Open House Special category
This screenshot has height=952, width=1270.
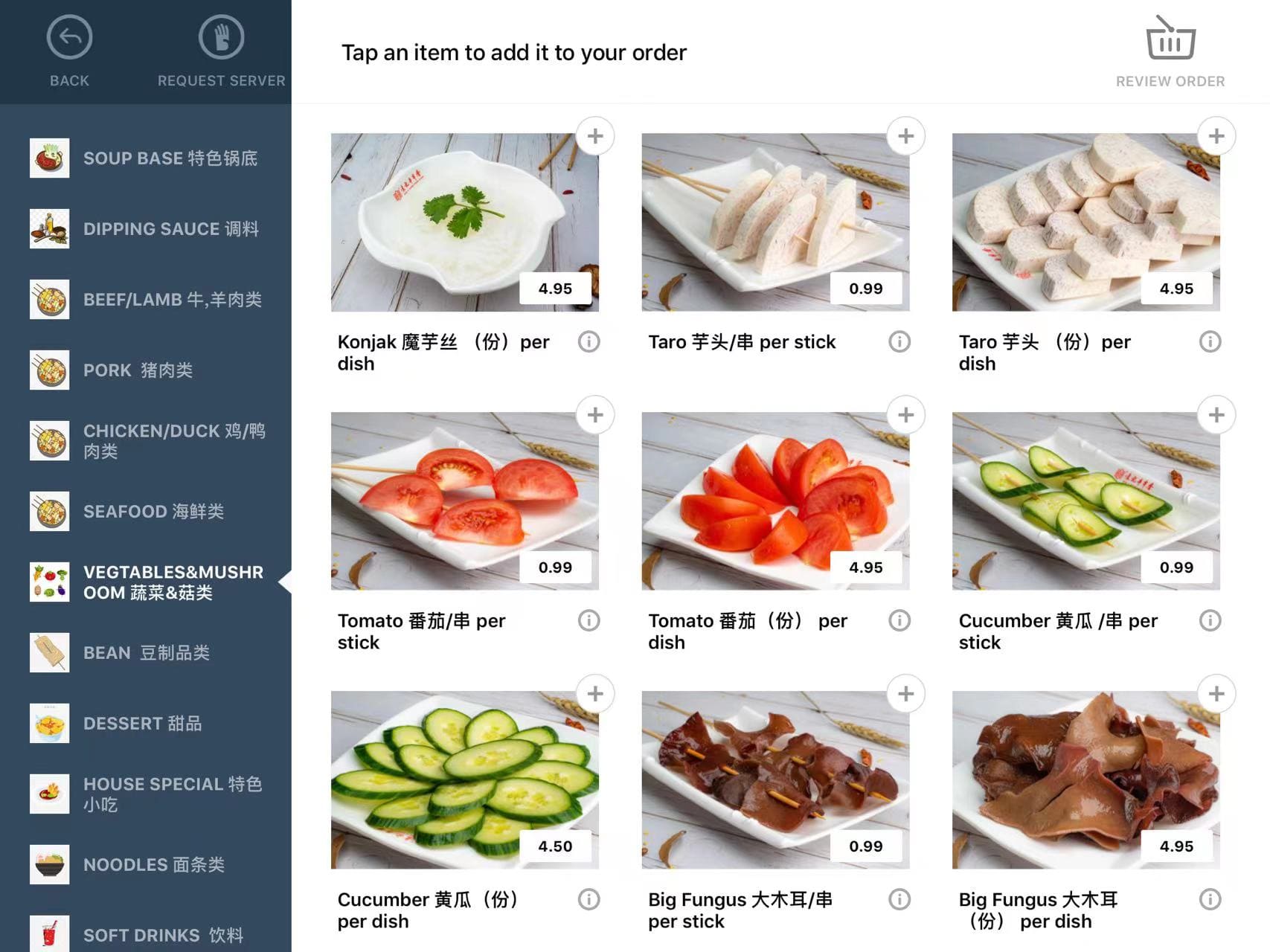pyautogui.click(x=146, y=794)
